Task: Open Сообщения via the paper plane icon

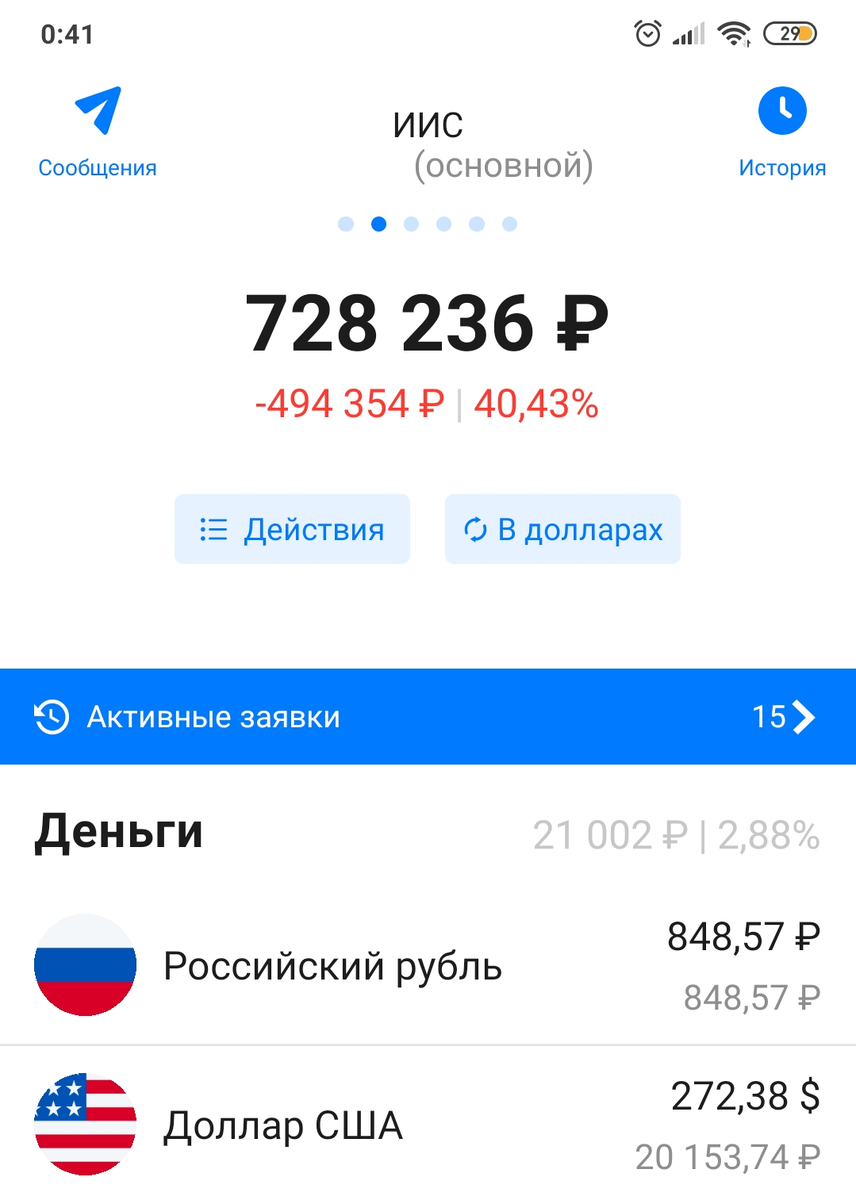Action: [96, 113]
